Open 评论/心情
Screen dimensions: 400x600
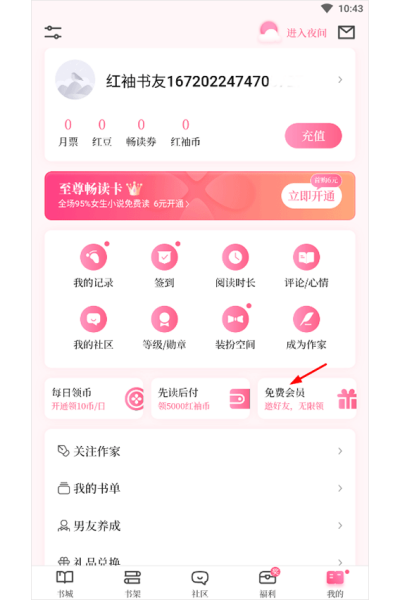[x=306, y=266]
